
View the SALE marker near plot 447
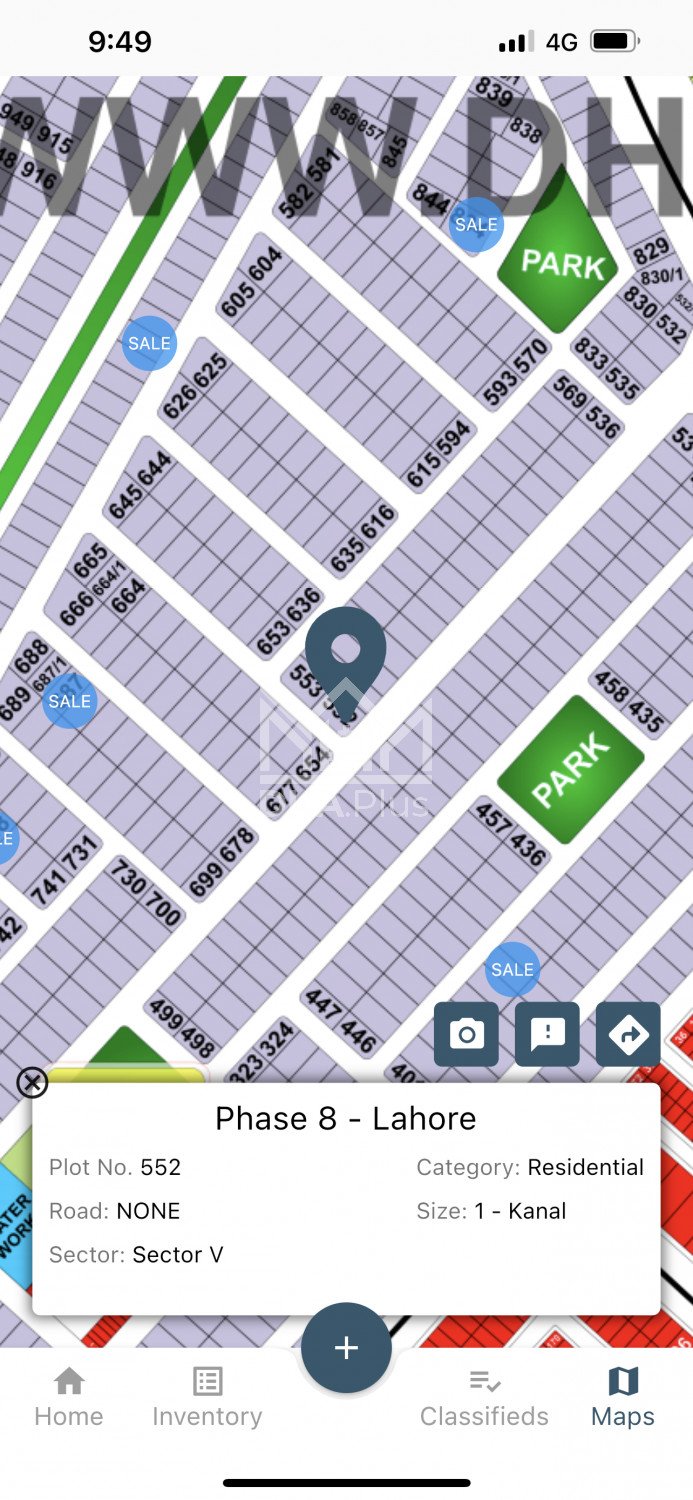tap(512, 969)
